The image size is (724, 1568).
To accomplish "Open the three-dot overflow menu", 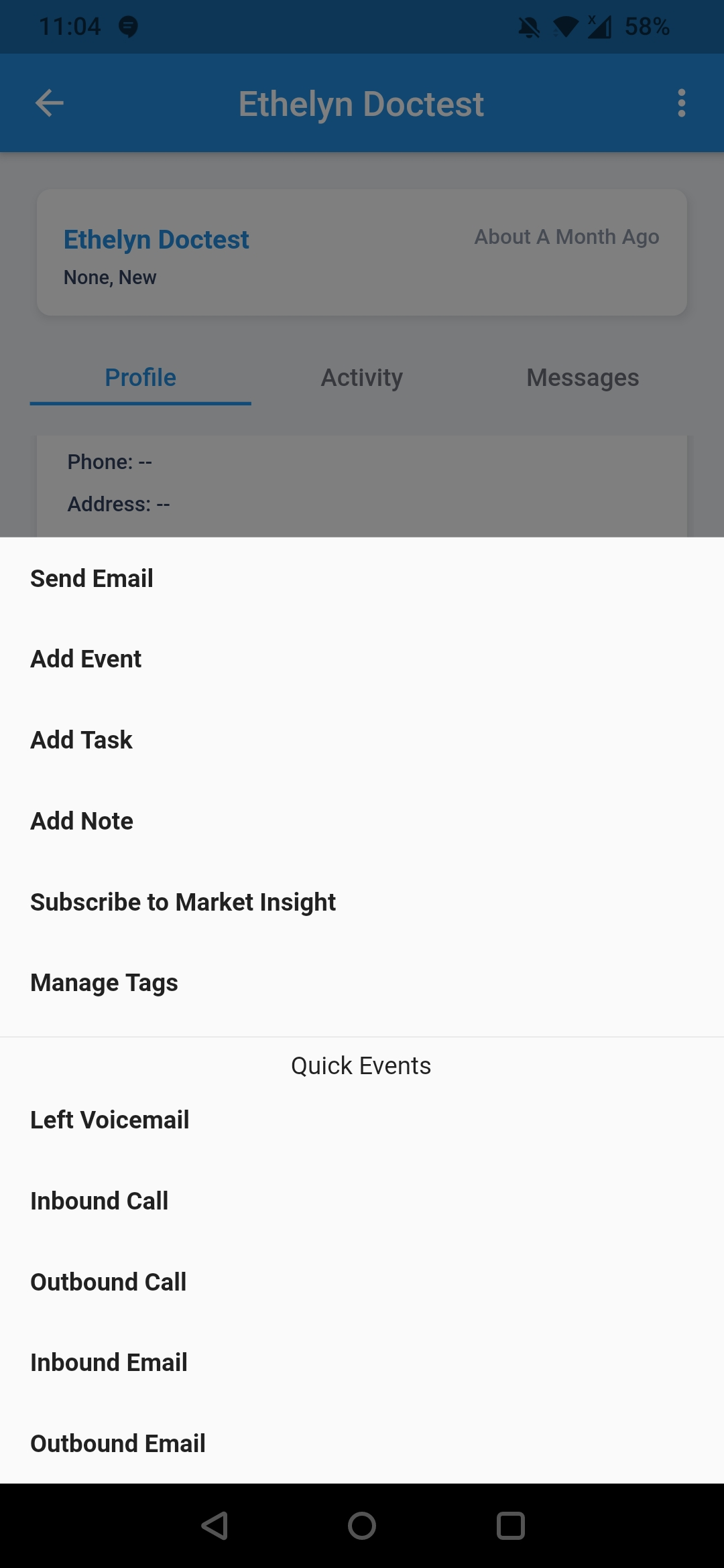I will tap(681, 102).
